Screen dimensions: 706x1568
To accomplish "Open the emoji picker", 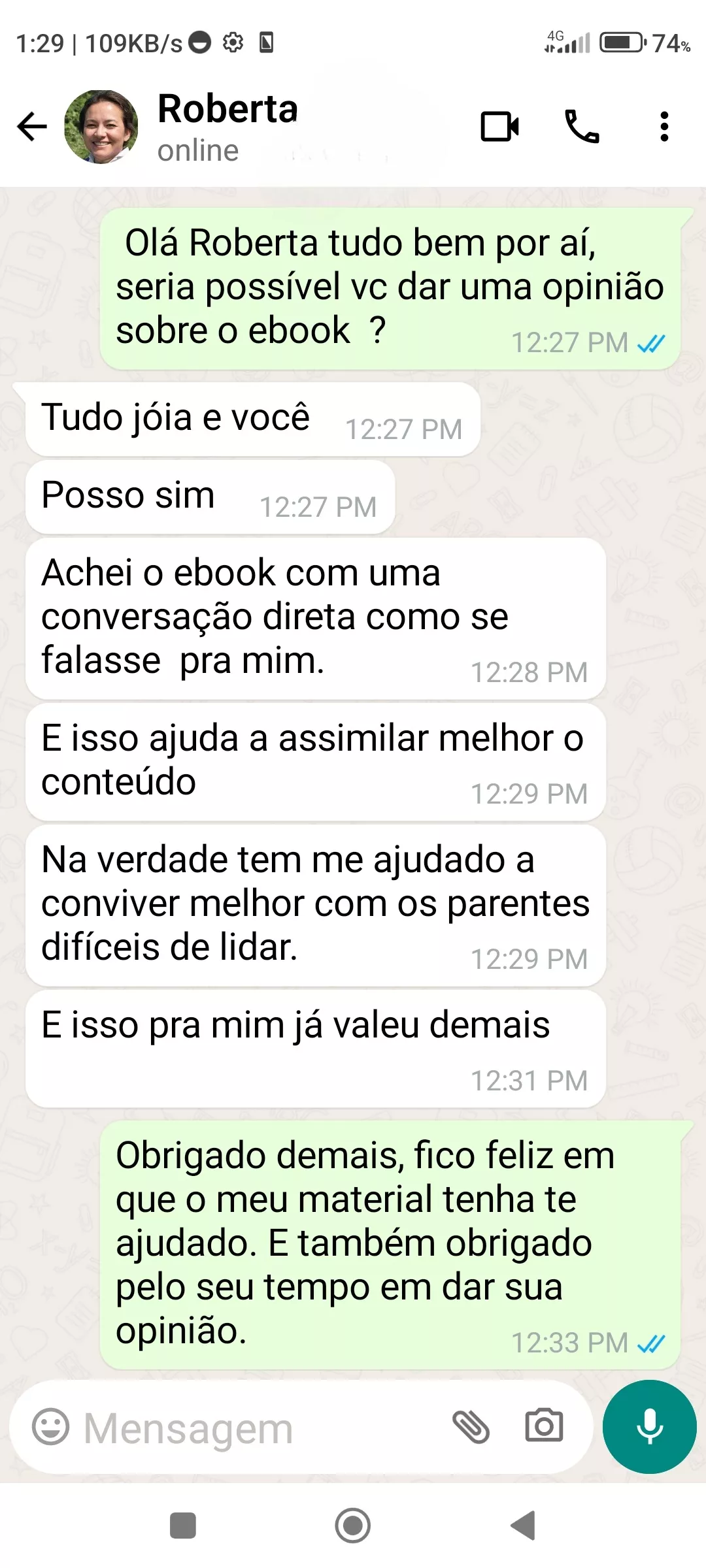I will (50, 1428).
